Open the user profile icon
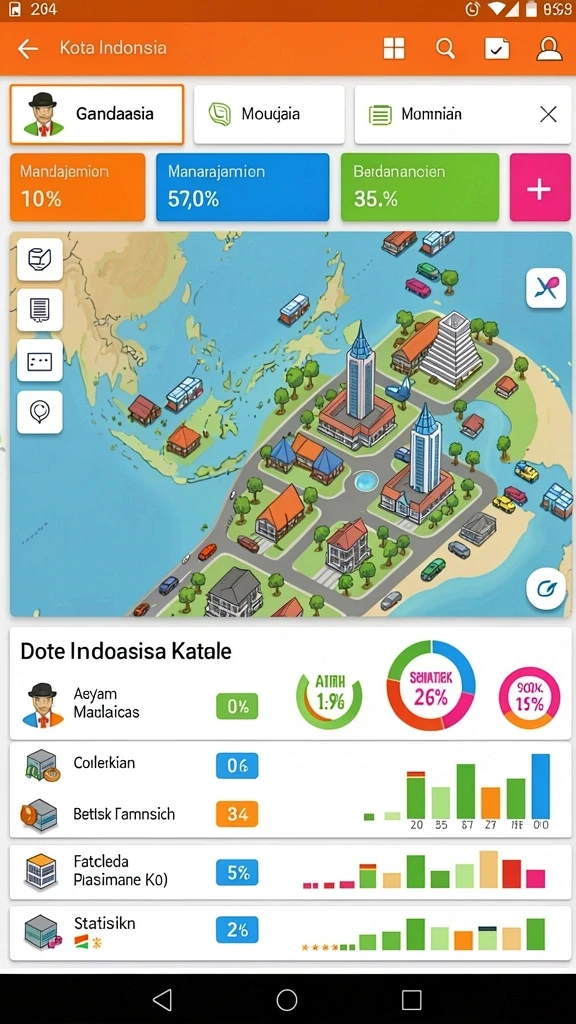 (x=549, y=48)
